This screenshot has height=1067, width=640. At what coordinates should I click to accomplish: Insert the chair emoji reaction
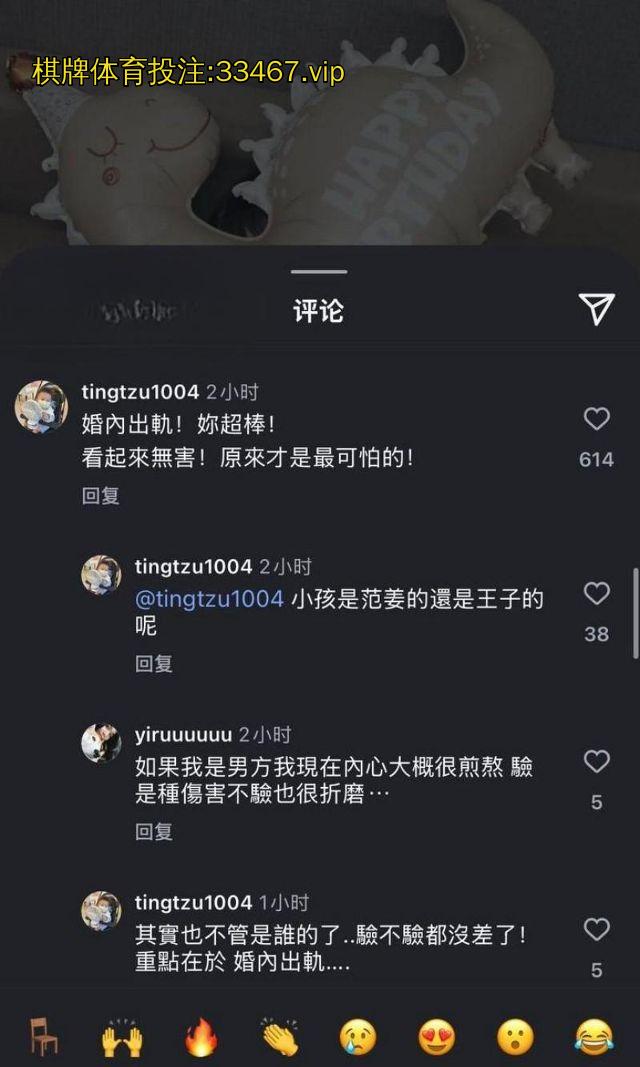click(43, 1038)
